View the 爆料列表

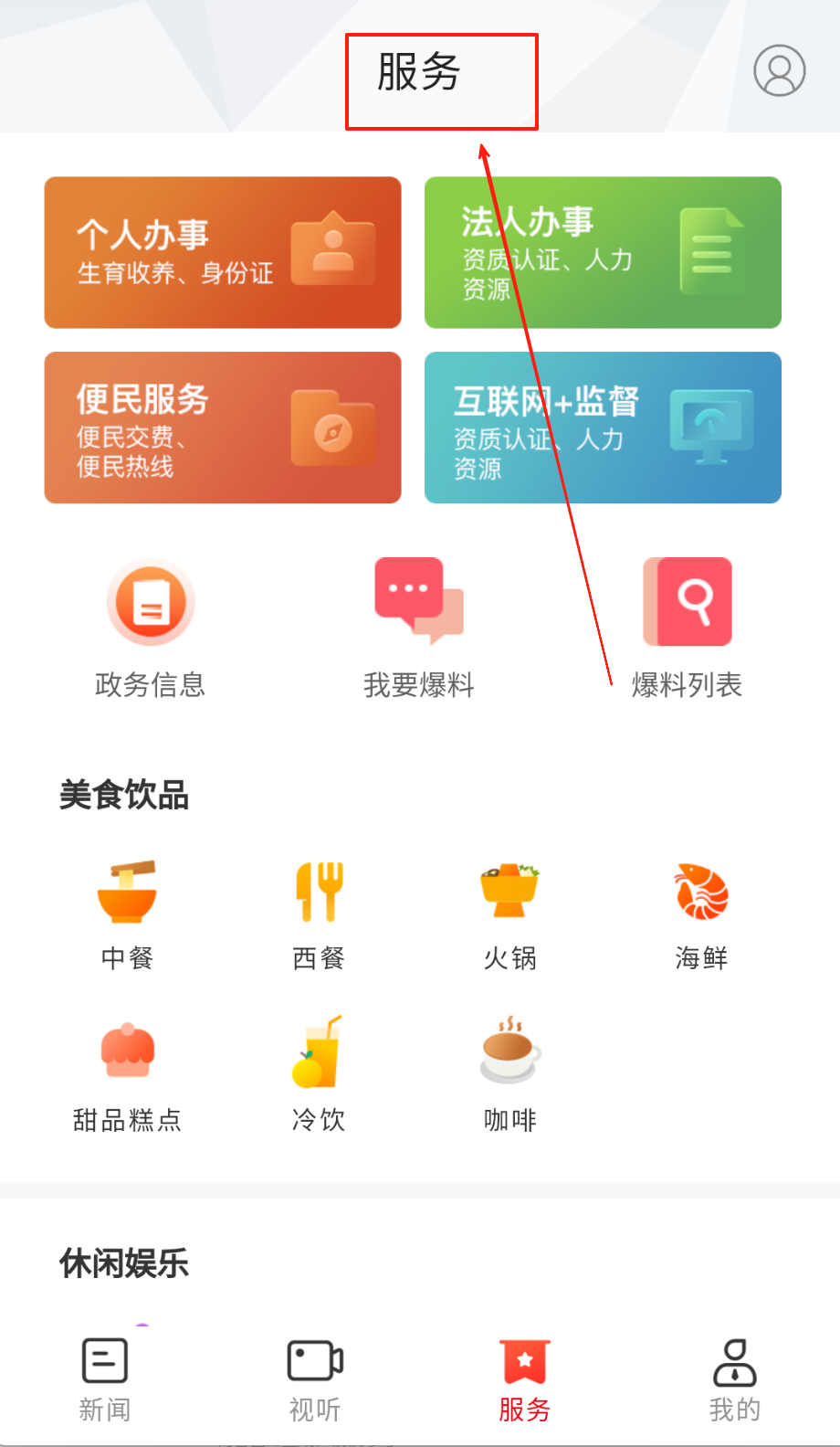tap(688, 627)
